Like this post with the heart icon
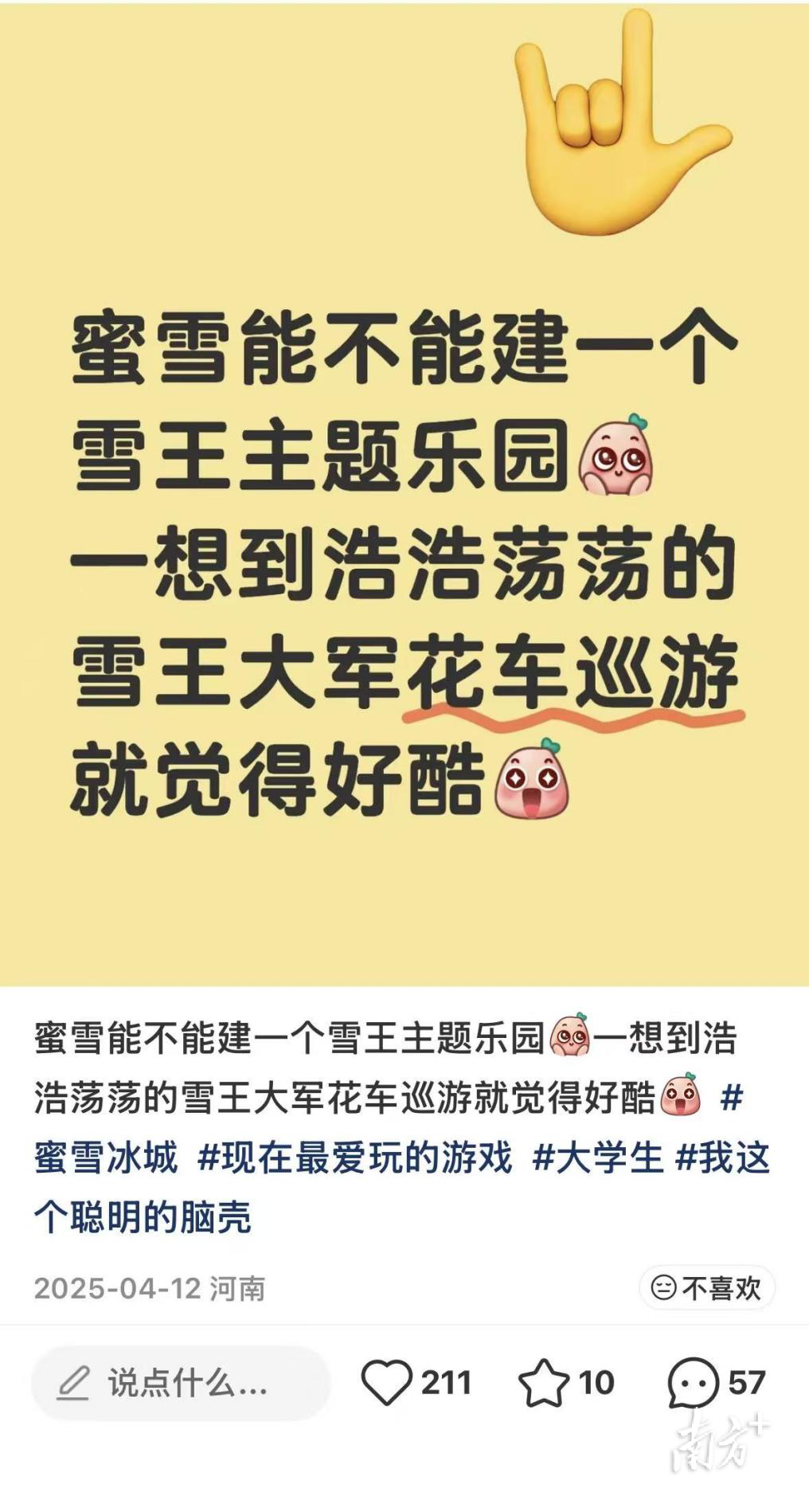This screenshot has height=1512, width=809. click(387, 1383)
